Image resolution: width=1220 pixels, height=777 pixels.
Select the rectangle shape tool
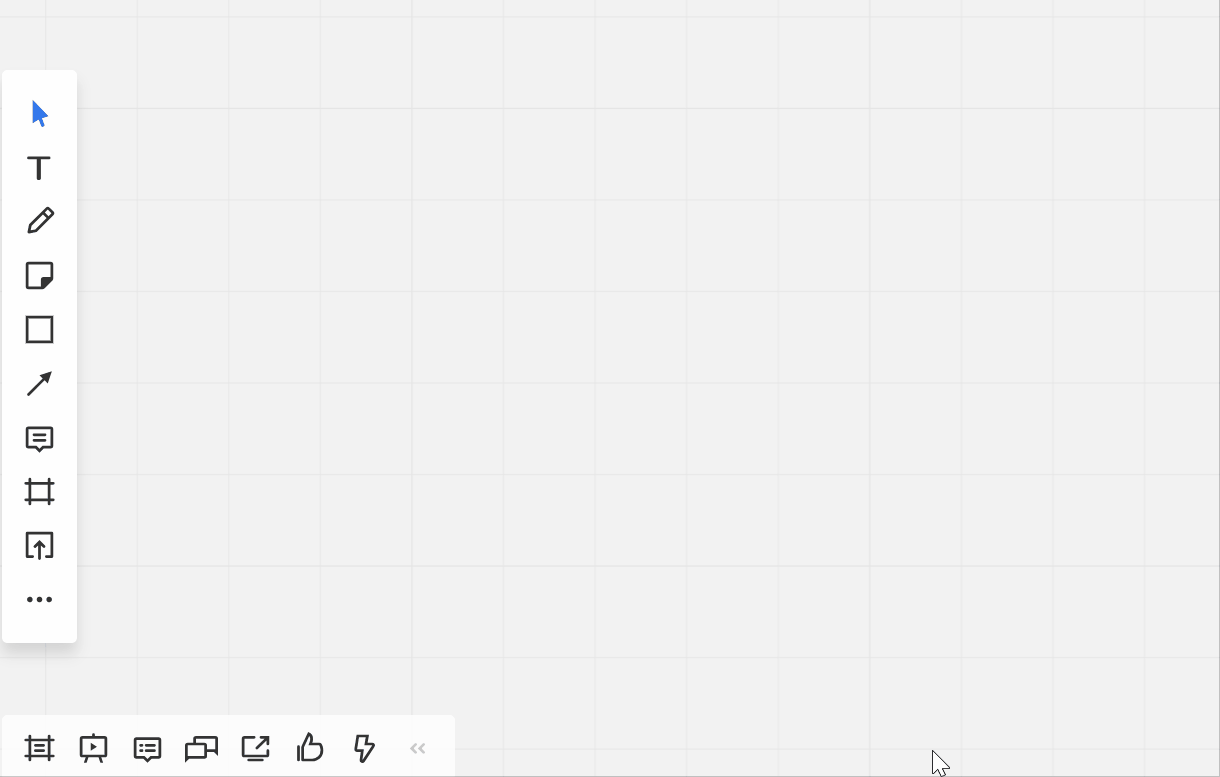pyautogui.click(x=39, y=329)
